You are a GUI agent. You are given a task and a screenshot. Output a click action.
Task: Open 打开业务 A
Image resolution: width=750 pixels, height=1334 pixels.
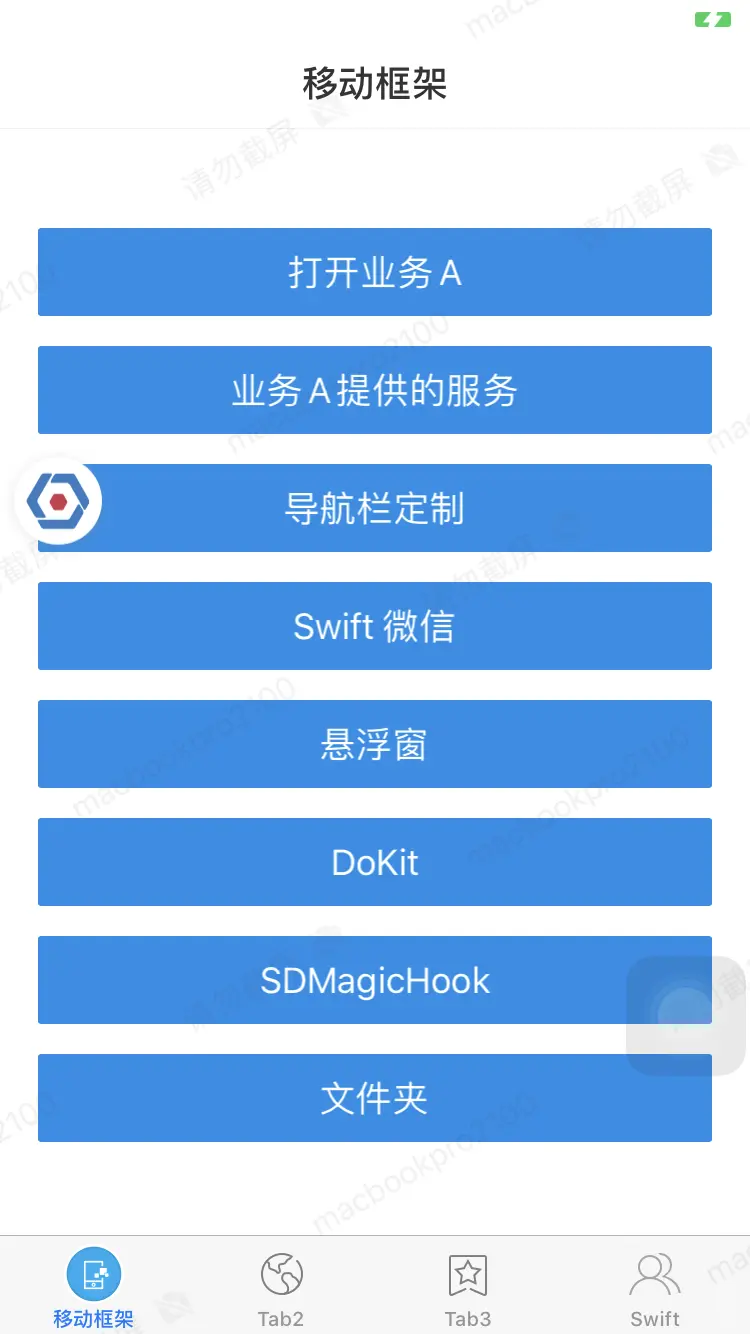click(374, 272)
